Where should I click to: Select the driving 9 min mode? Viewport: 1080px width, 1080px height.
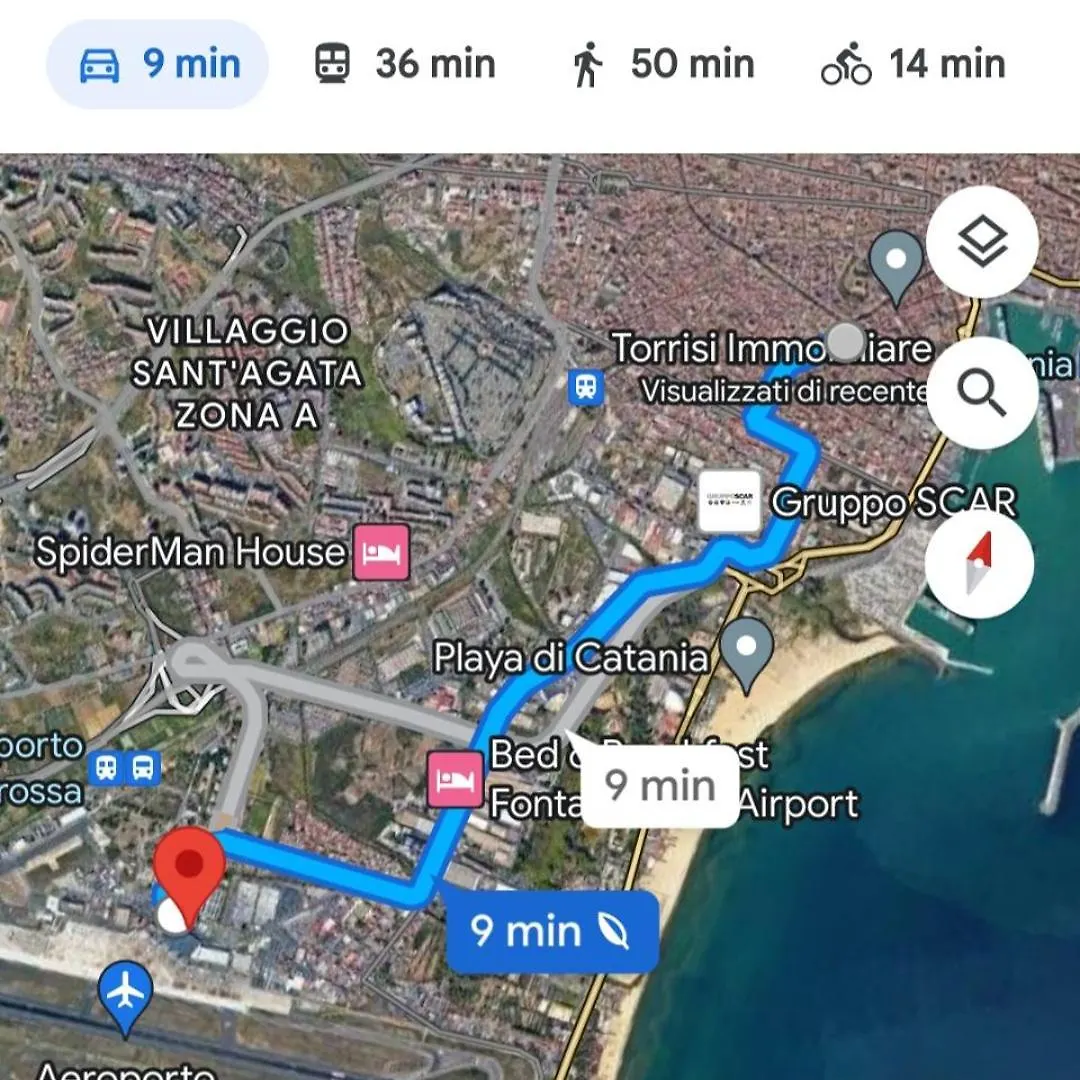click(x=158, y=65)
